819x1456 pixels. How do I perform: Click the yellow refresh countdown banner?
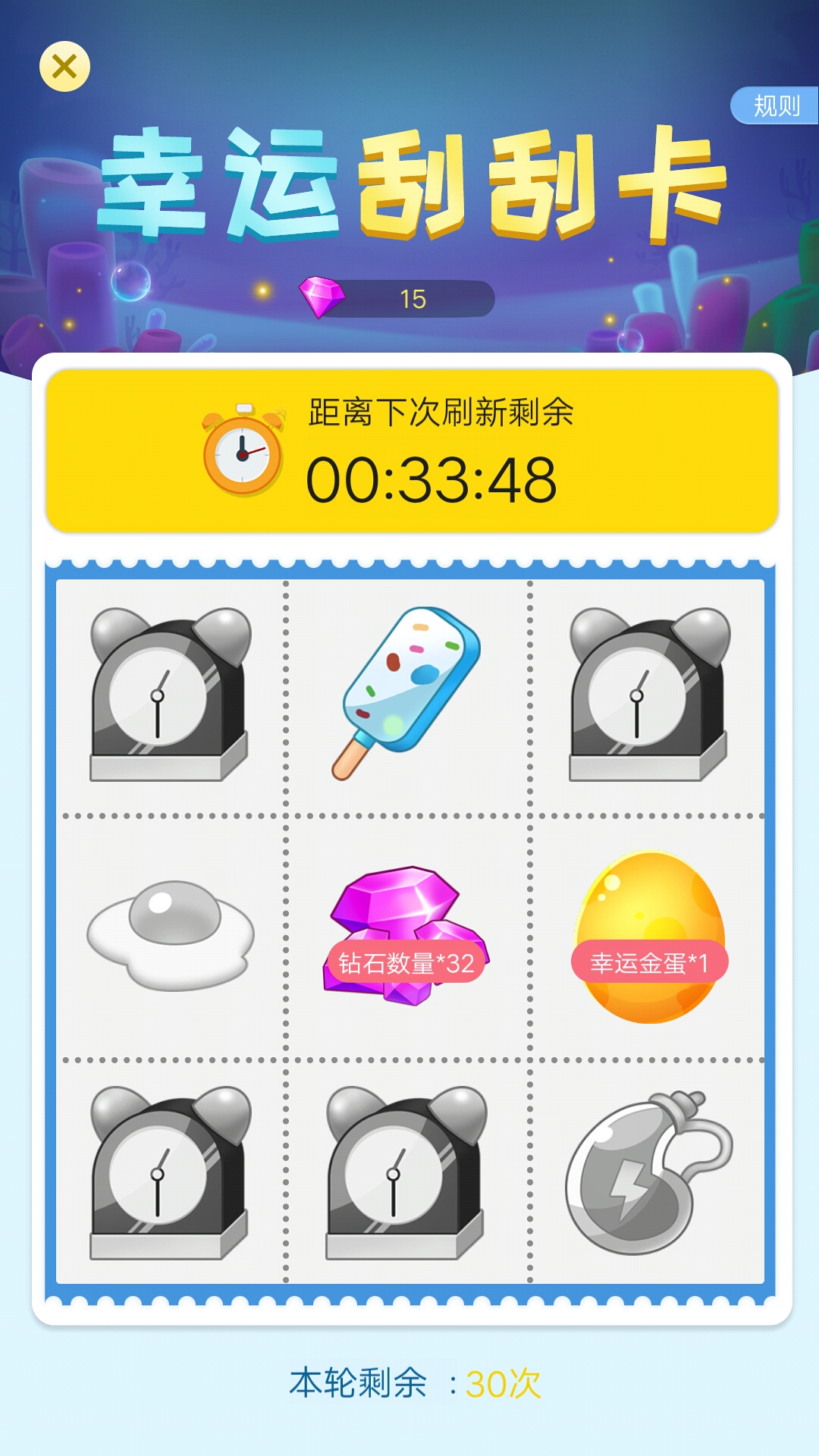409,449
